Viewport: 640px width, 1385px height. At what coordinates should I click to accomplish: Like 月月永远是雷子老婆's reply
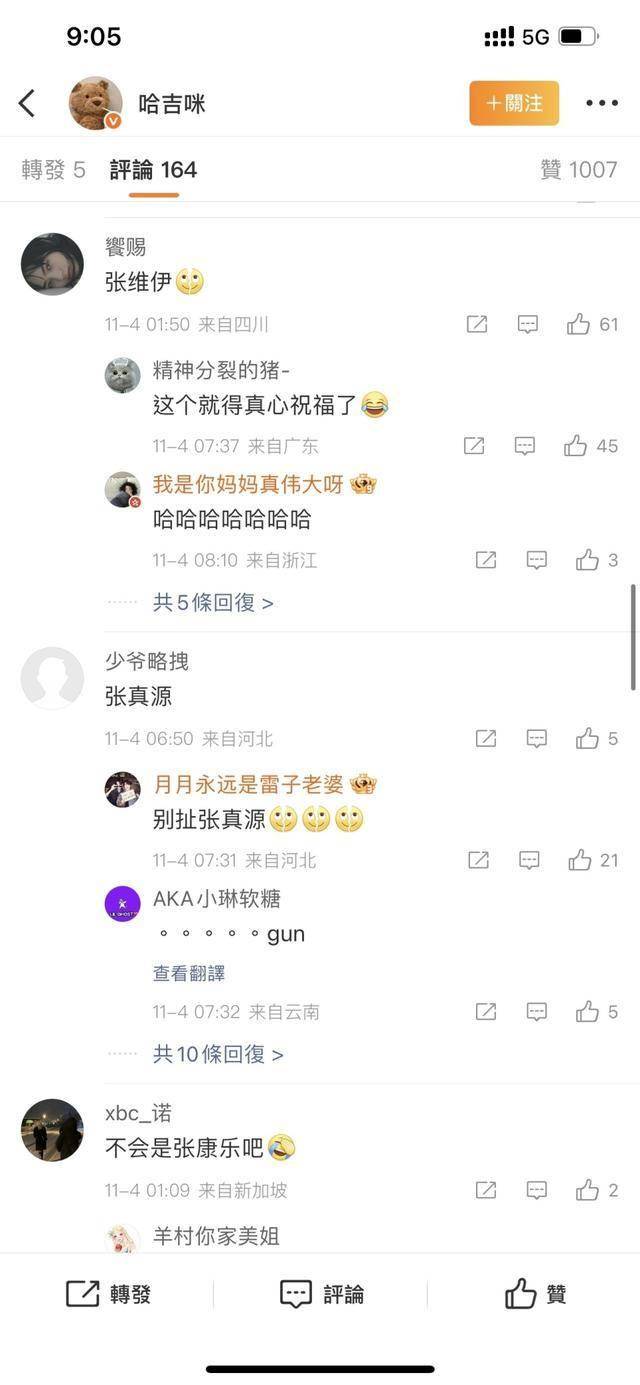click(581, 860)
